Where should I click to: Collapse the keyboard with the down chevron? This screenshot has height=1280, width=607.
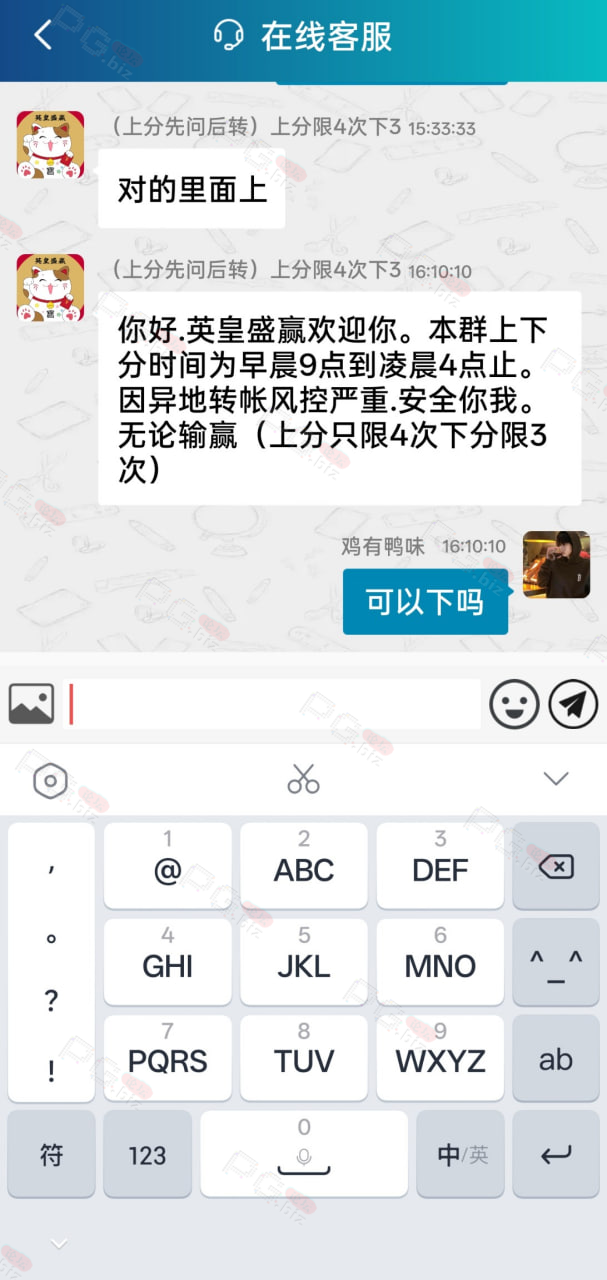click(555, 779)
